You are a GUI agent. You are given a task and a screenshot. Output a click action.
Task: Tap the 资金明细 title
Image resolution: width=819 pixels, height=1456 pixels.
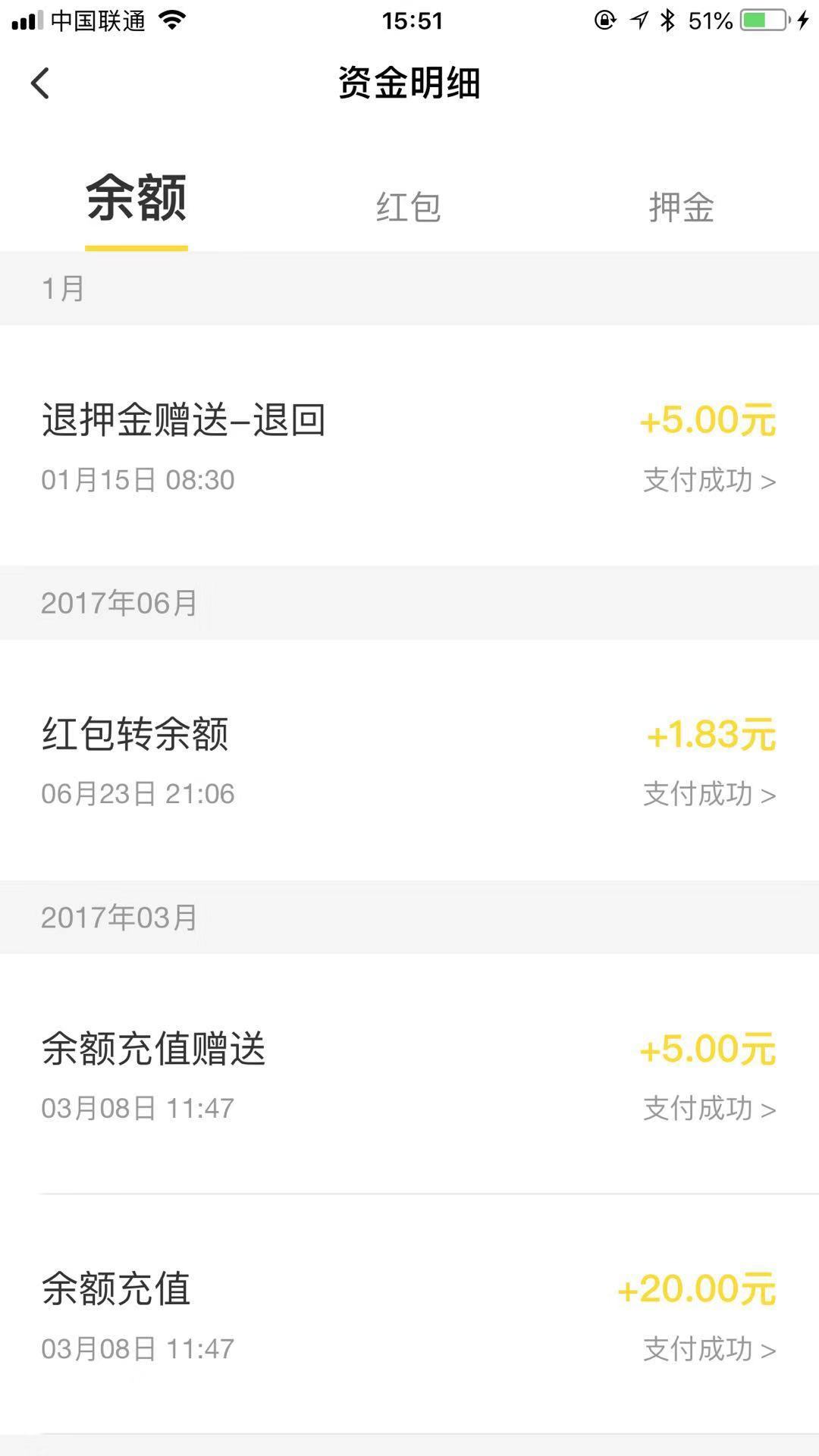tap(409, 83)
